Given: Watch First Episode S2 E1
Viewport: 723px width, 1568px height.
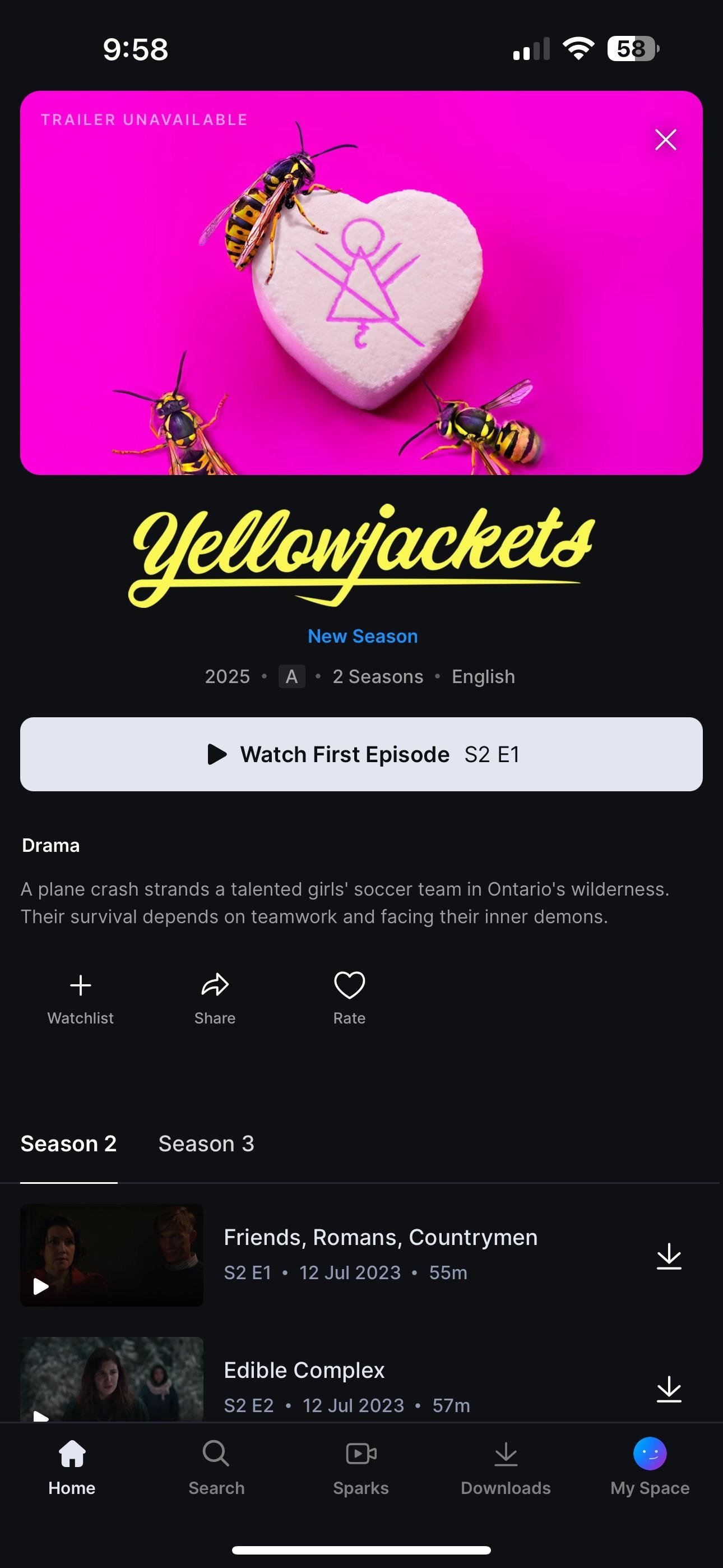Looking at the screenshot, I should [361, 754].
